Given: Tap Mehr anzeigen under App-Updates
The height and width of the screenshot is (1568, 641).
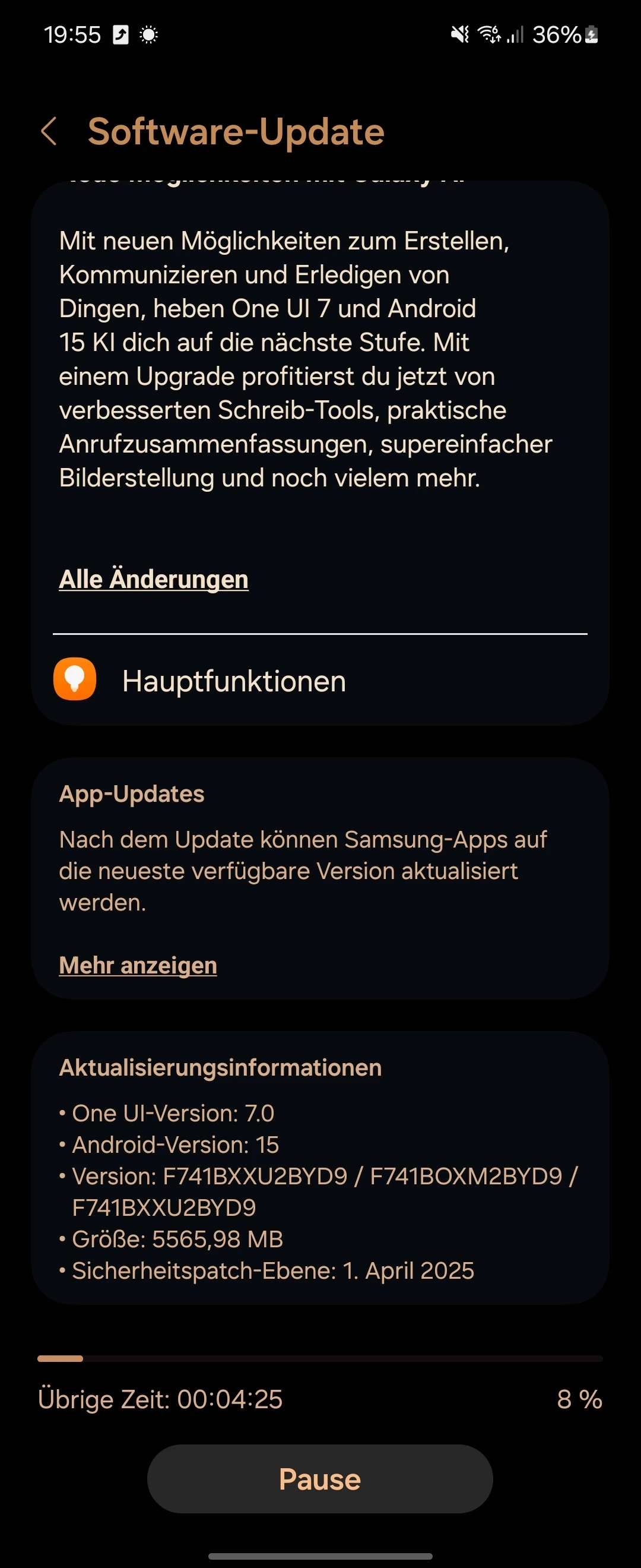Looking at the screenshot, I should [138, 965].
